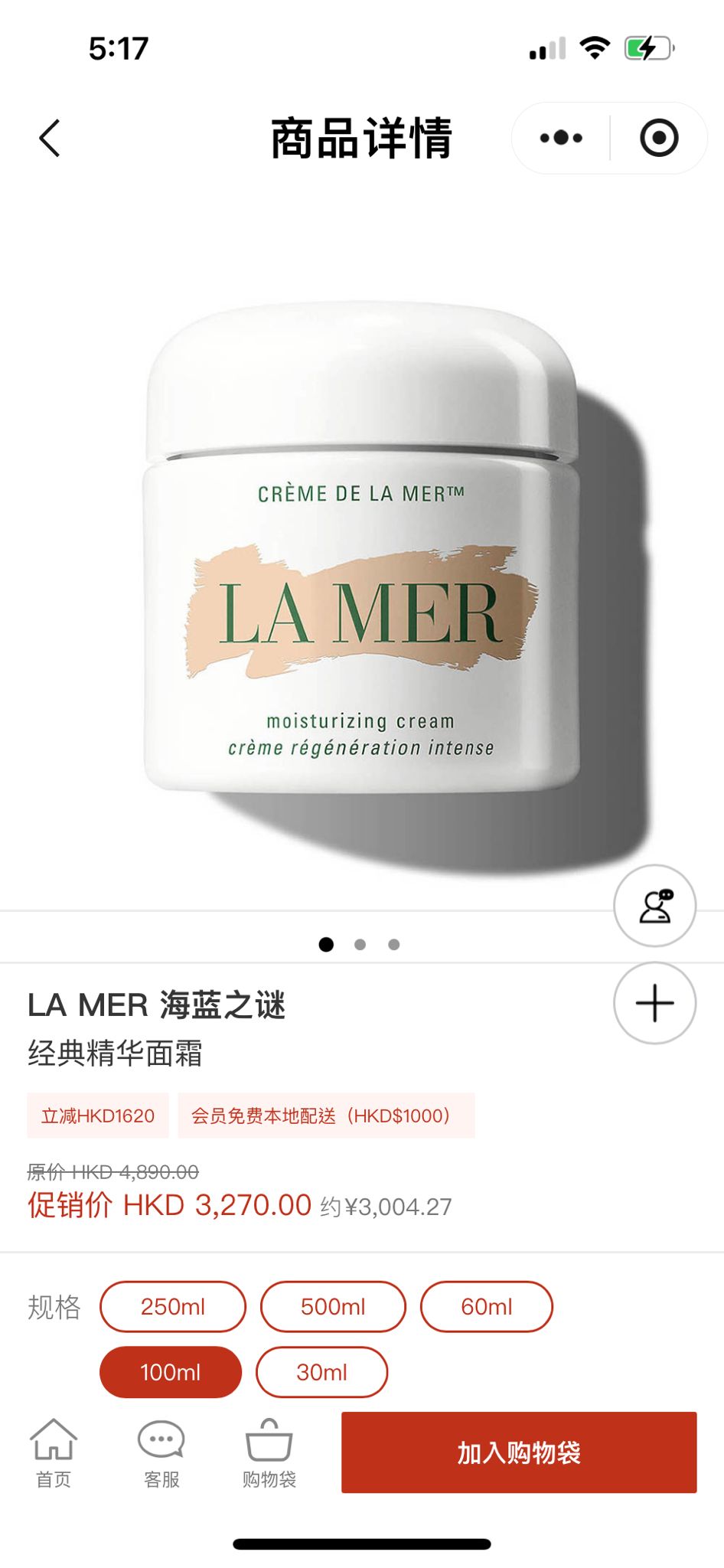Choose the 500ml size
The width and height of the screenshot is (724, 1568).
coord(333,1306)
